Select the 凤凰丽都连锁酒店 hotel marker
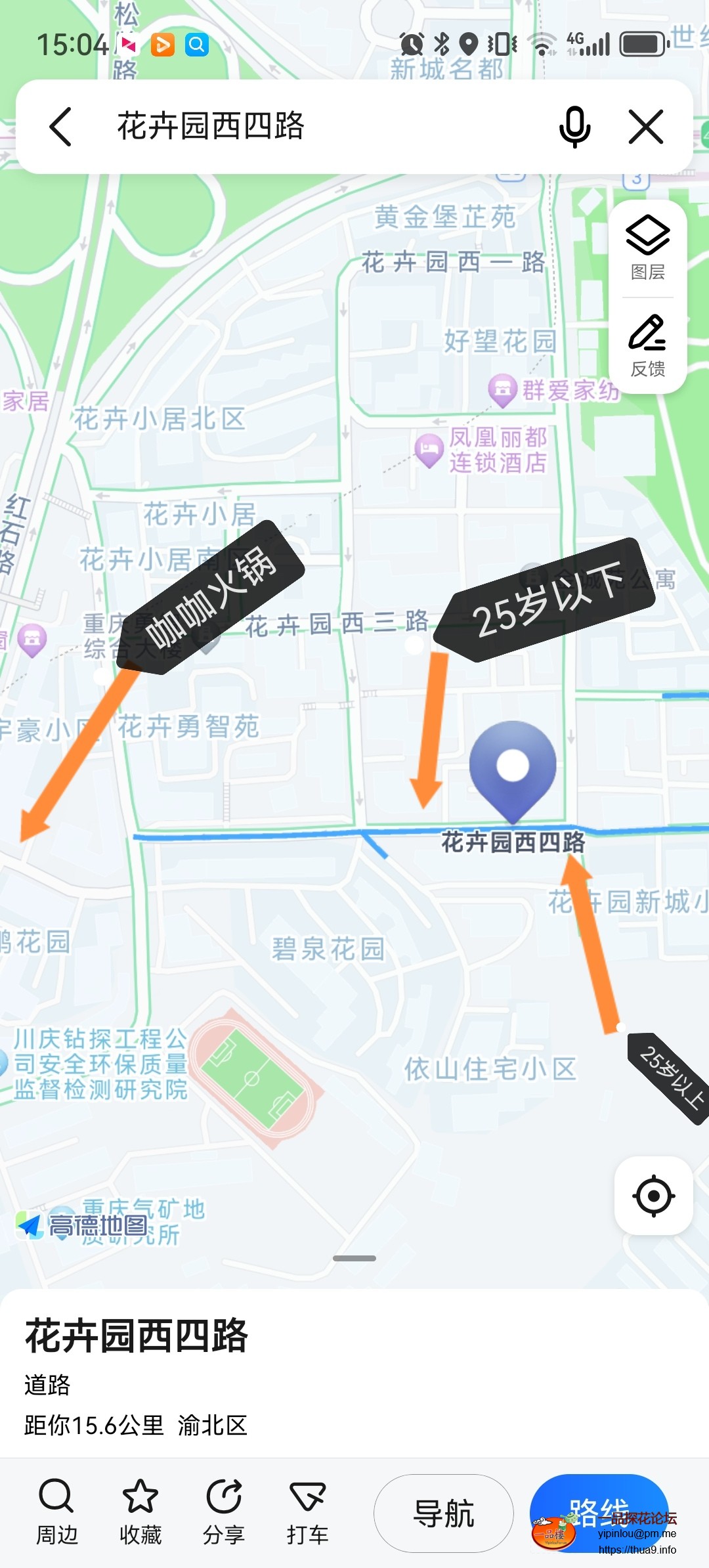709x1568 pixels. tap(429, 450)
